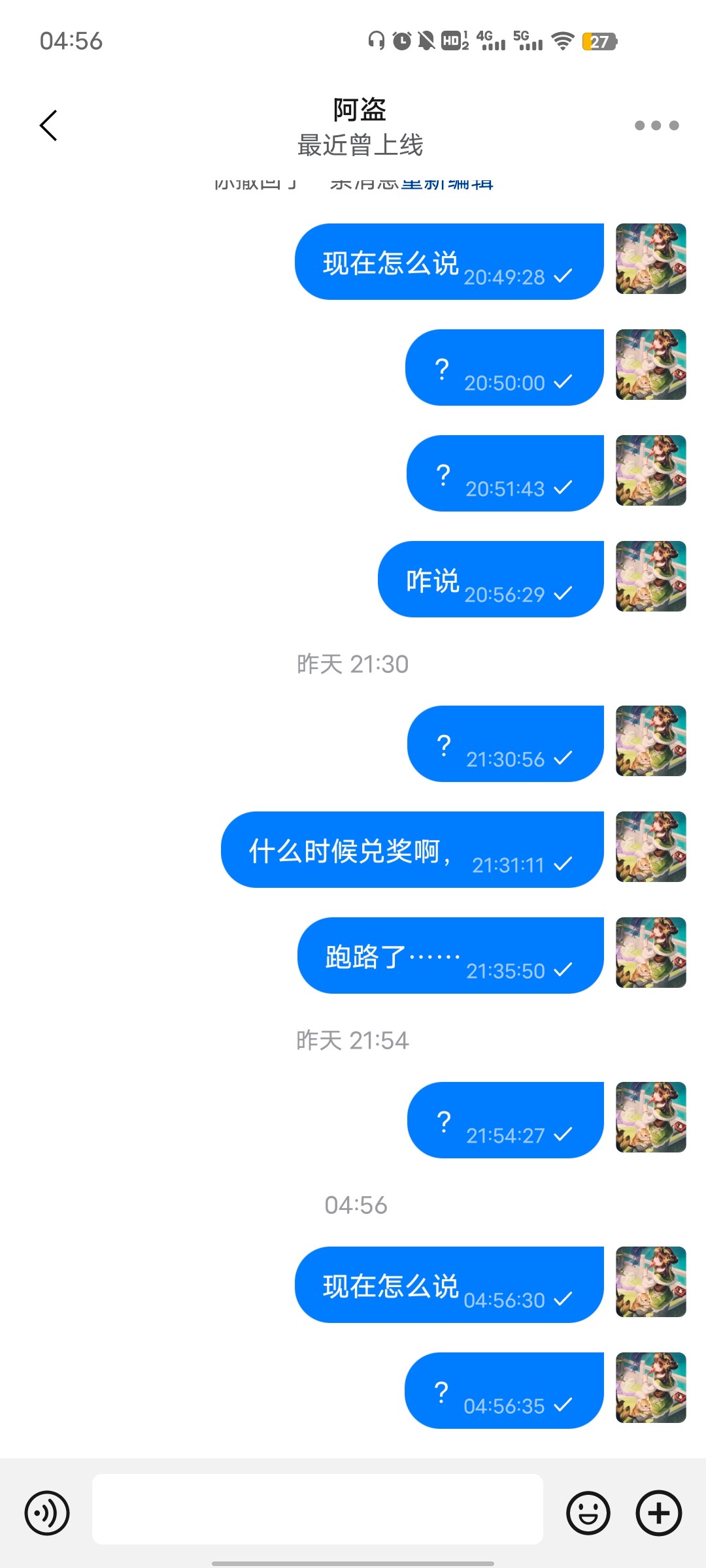Open the 阿盗 contact title
Viewport: 706px width, 1568px height.
[x=360, y=110]
